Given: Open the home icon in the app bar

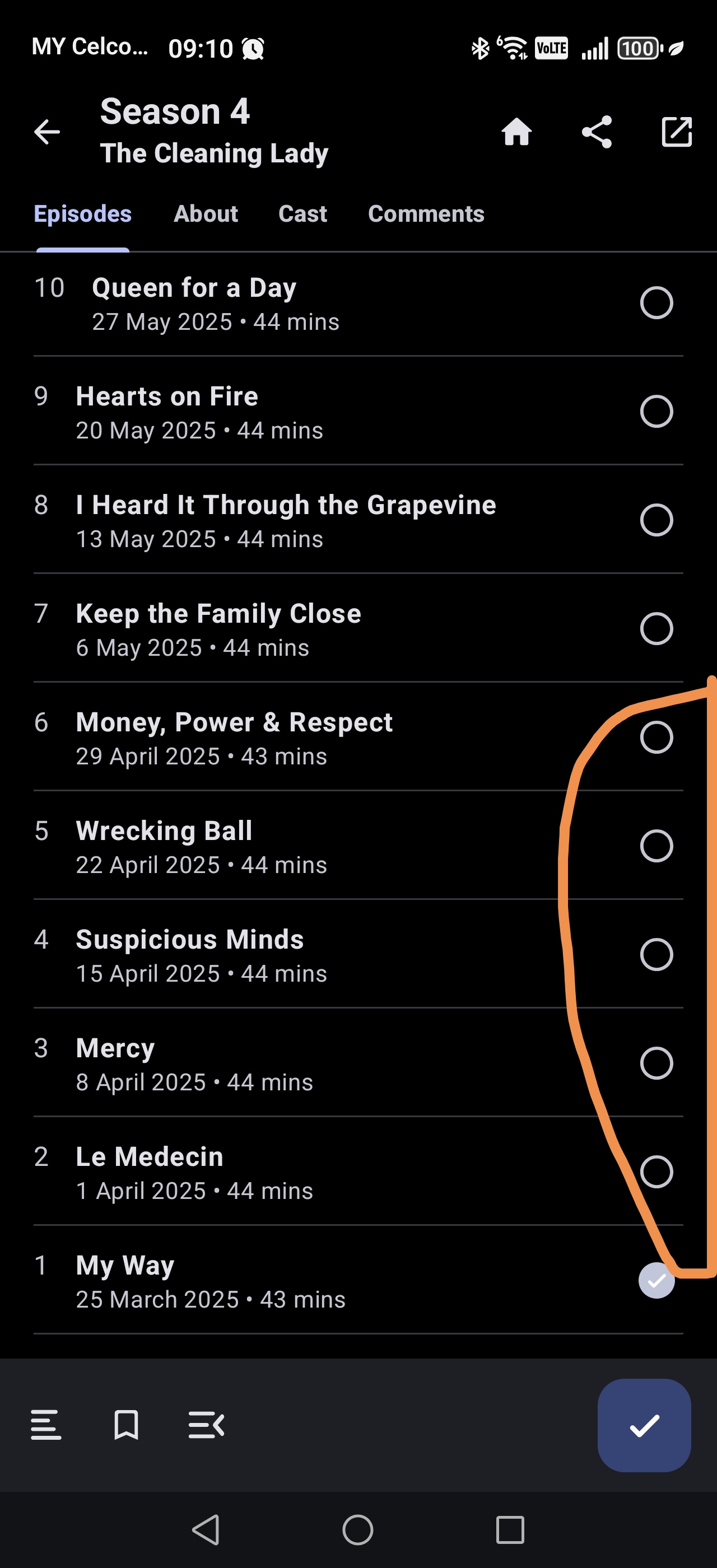Looking at the screenshot, I should coord(516,132).
